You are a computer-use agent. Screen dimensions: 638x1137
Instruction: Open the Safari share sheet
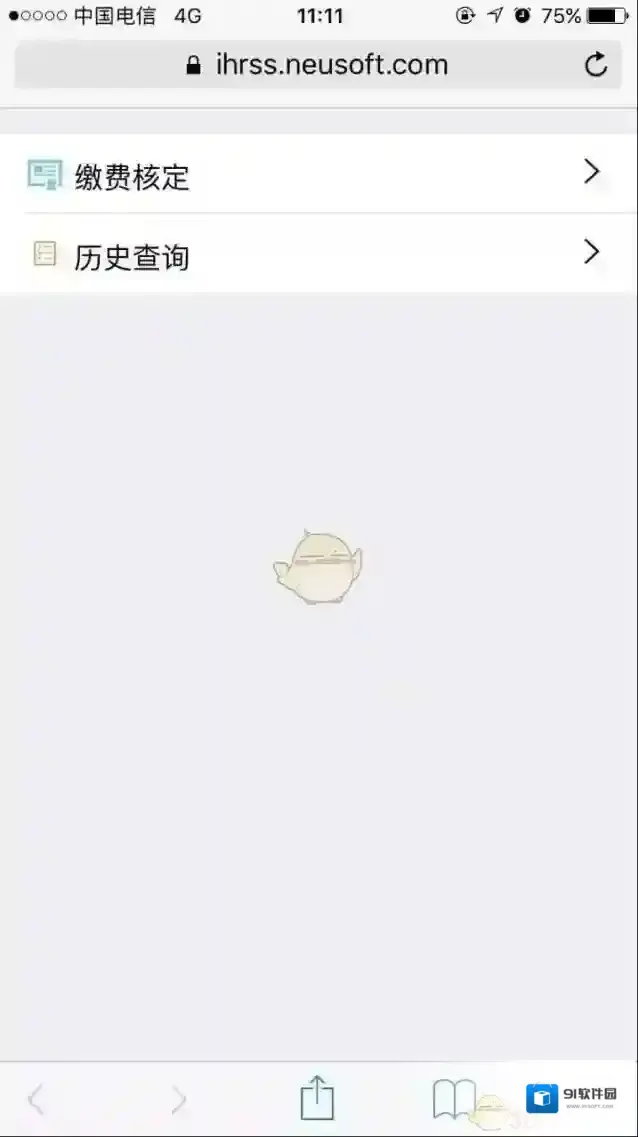tap(317, 1099)
